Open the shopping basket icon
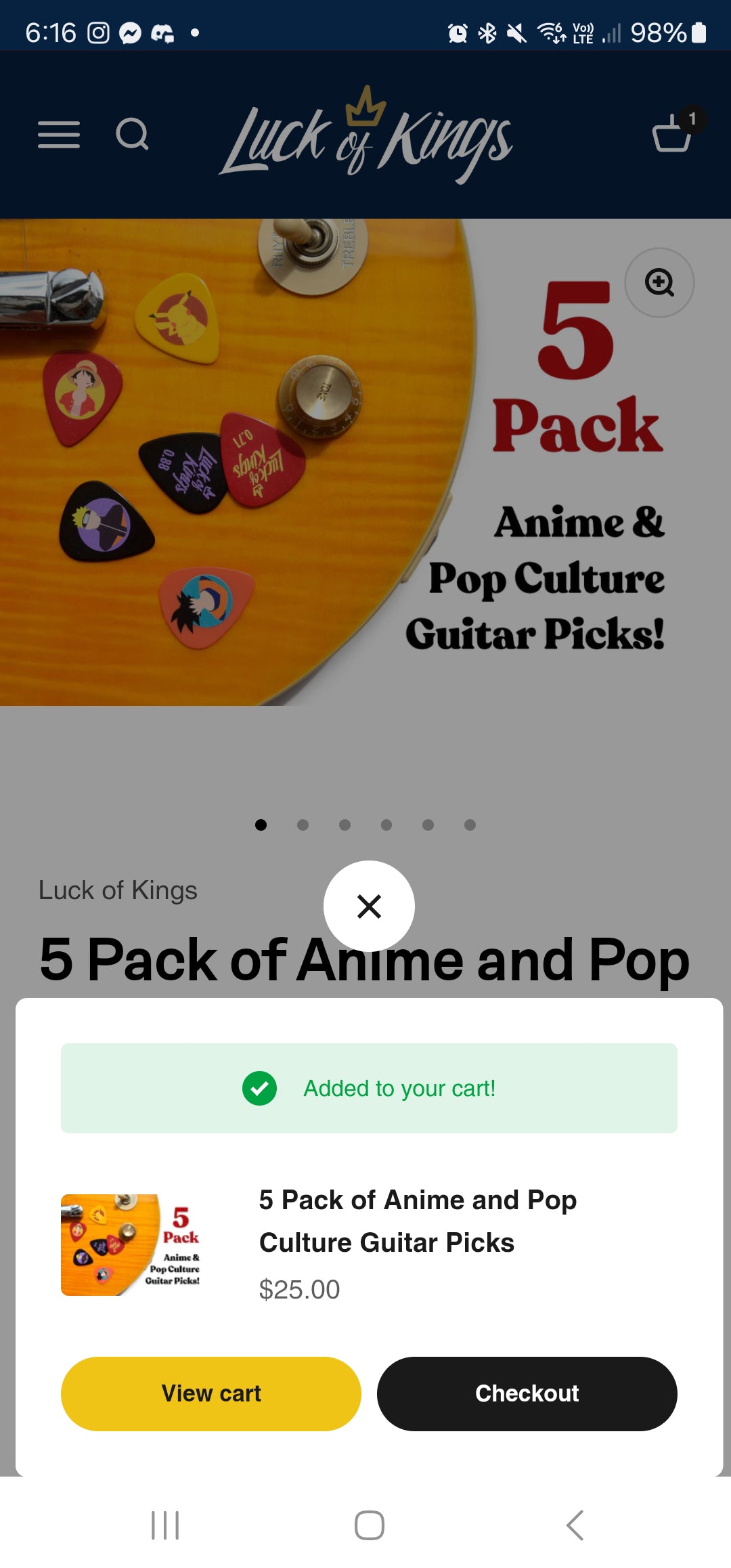Viewport: 731px width, 1568px height. point(672,133)
